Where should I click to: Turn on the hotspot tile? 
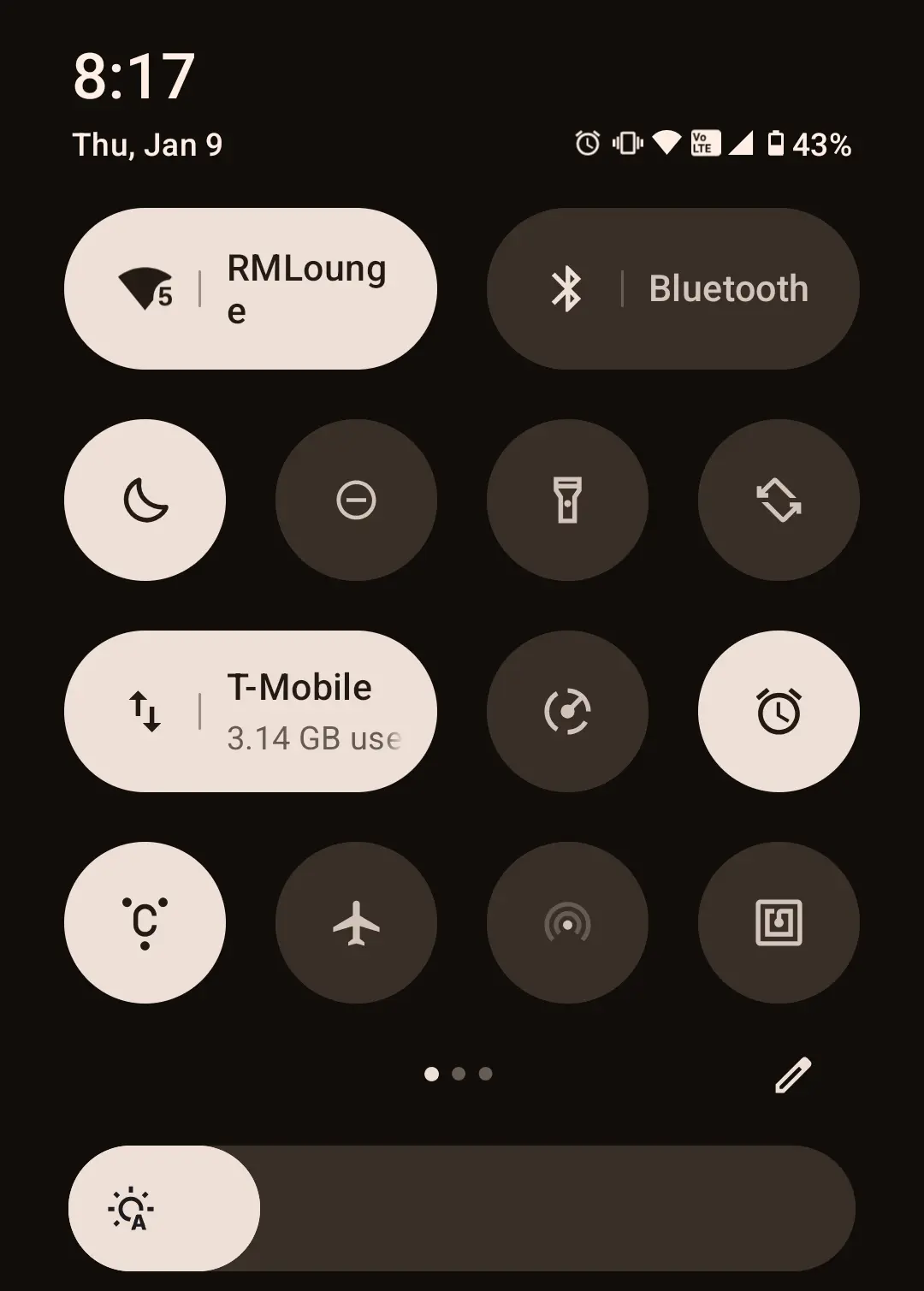(567, 923)
